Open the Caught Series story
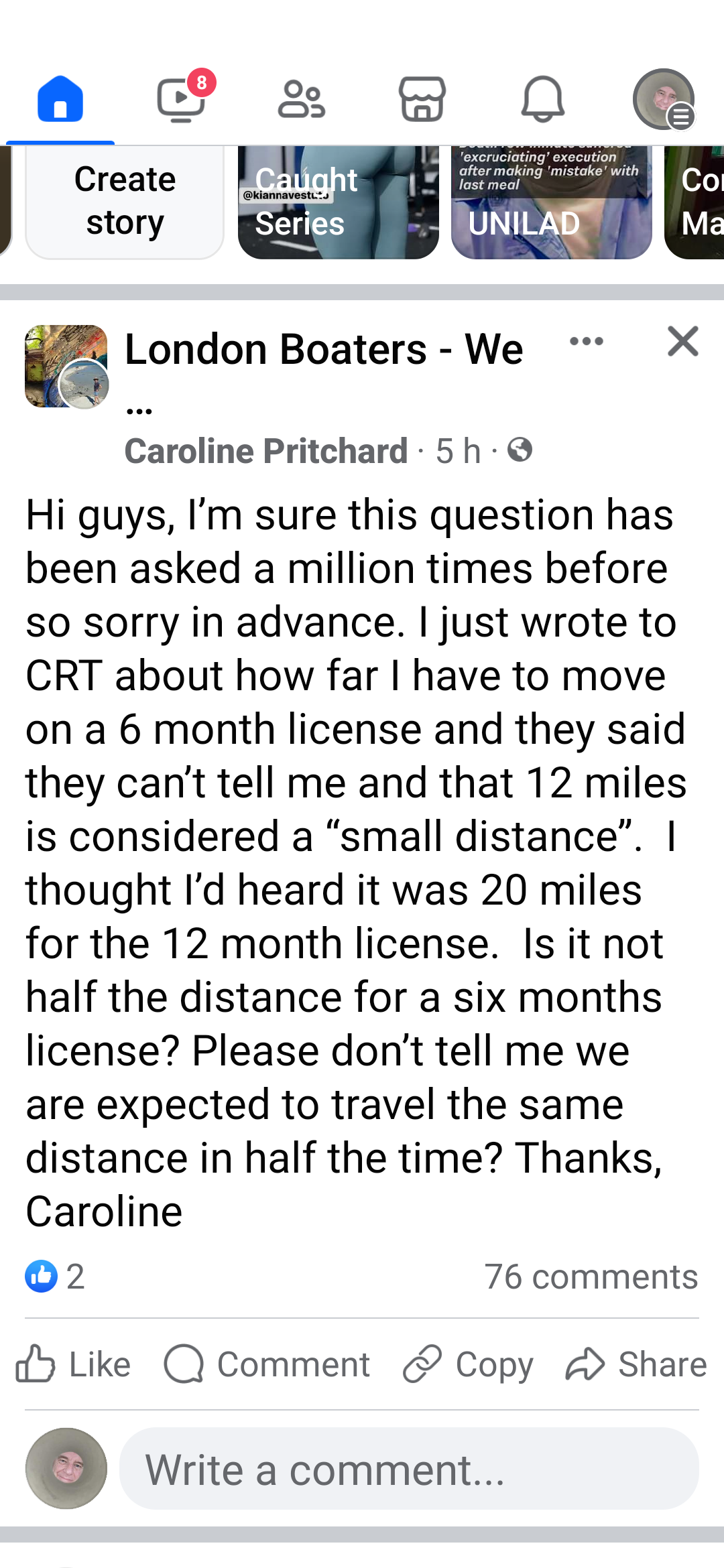724x1568 pixels. [x=339, y=202]
